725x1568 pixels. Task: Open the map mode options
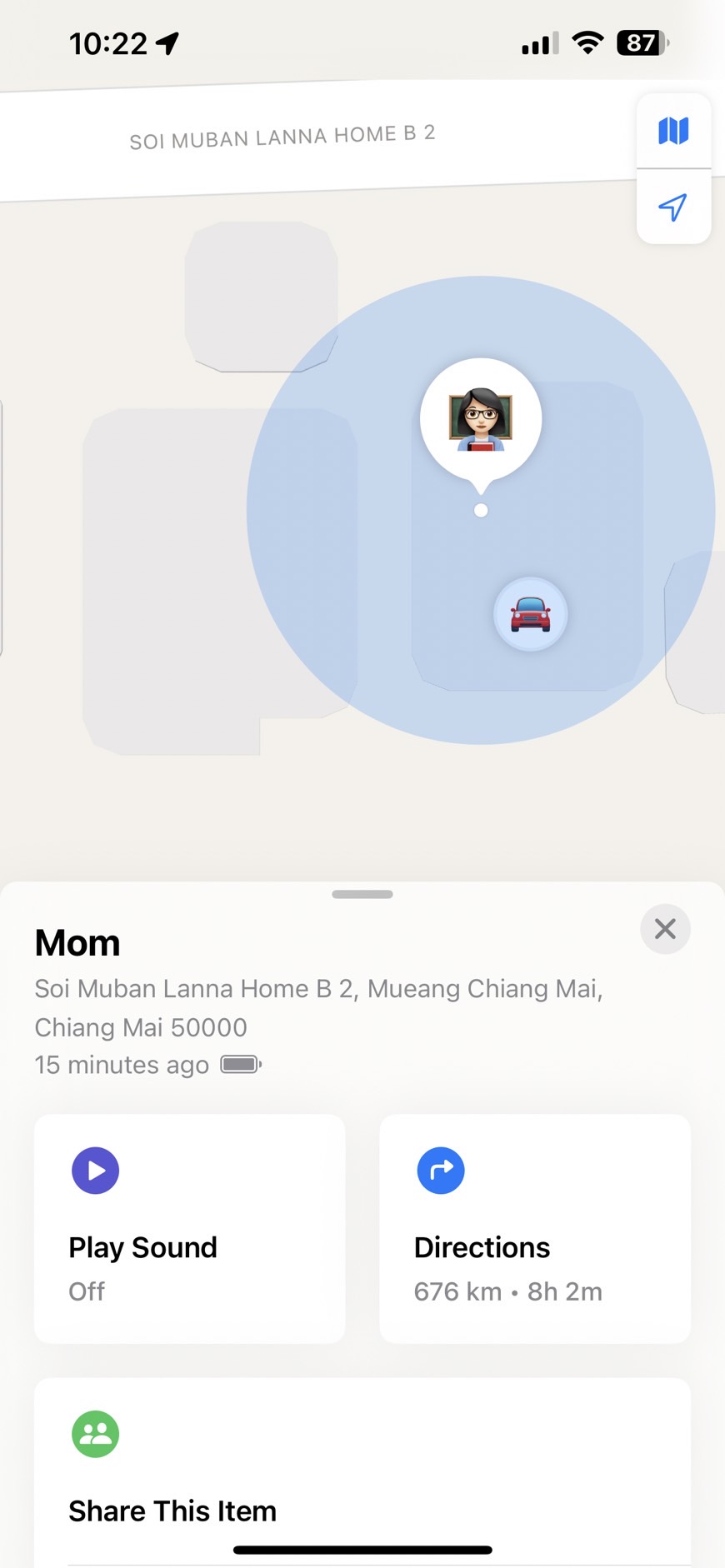[x=673, y=131]
